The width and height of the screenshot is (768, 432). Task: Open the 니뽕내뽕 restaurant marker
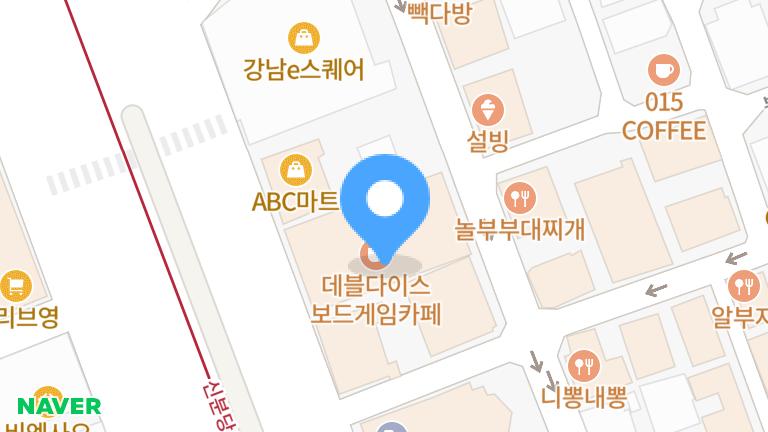[583, 364]
